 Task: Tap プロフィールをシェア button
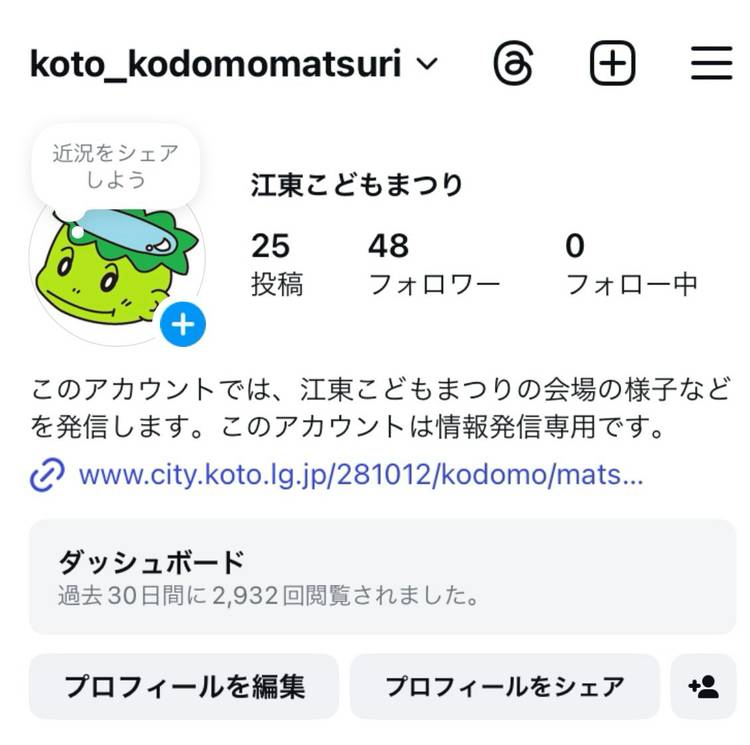click(x=505, y=687)
